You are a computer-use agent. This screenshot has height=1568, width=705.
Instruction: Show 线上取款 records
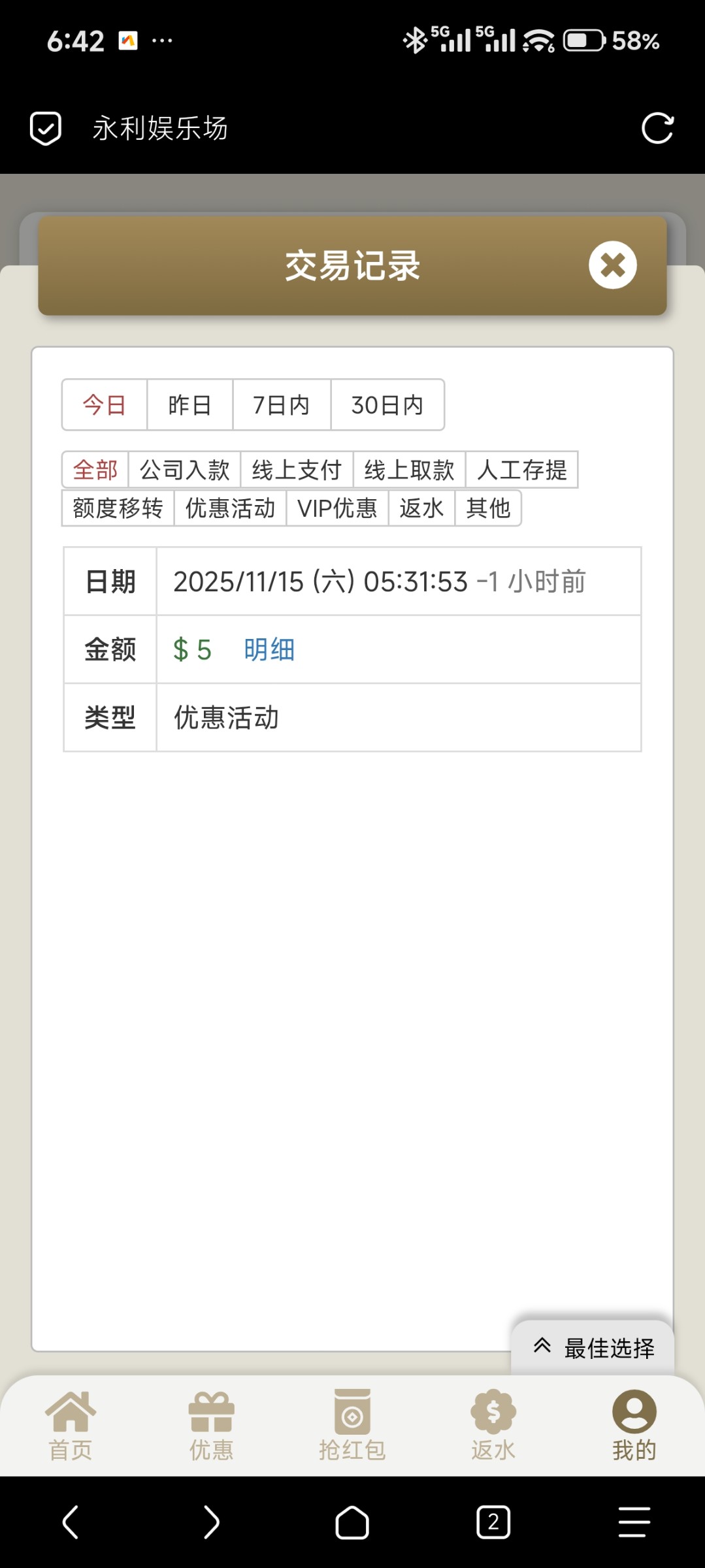point(409,470)
